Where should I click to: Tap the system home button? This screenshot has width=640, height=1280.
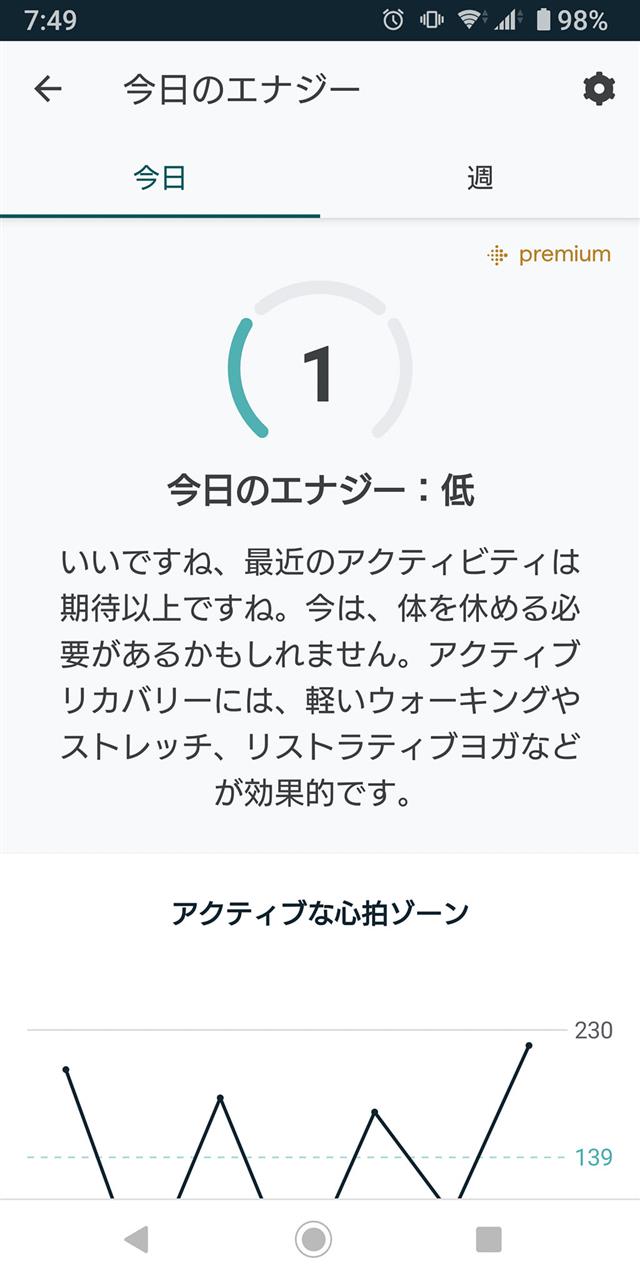[x=314, y=1240]
